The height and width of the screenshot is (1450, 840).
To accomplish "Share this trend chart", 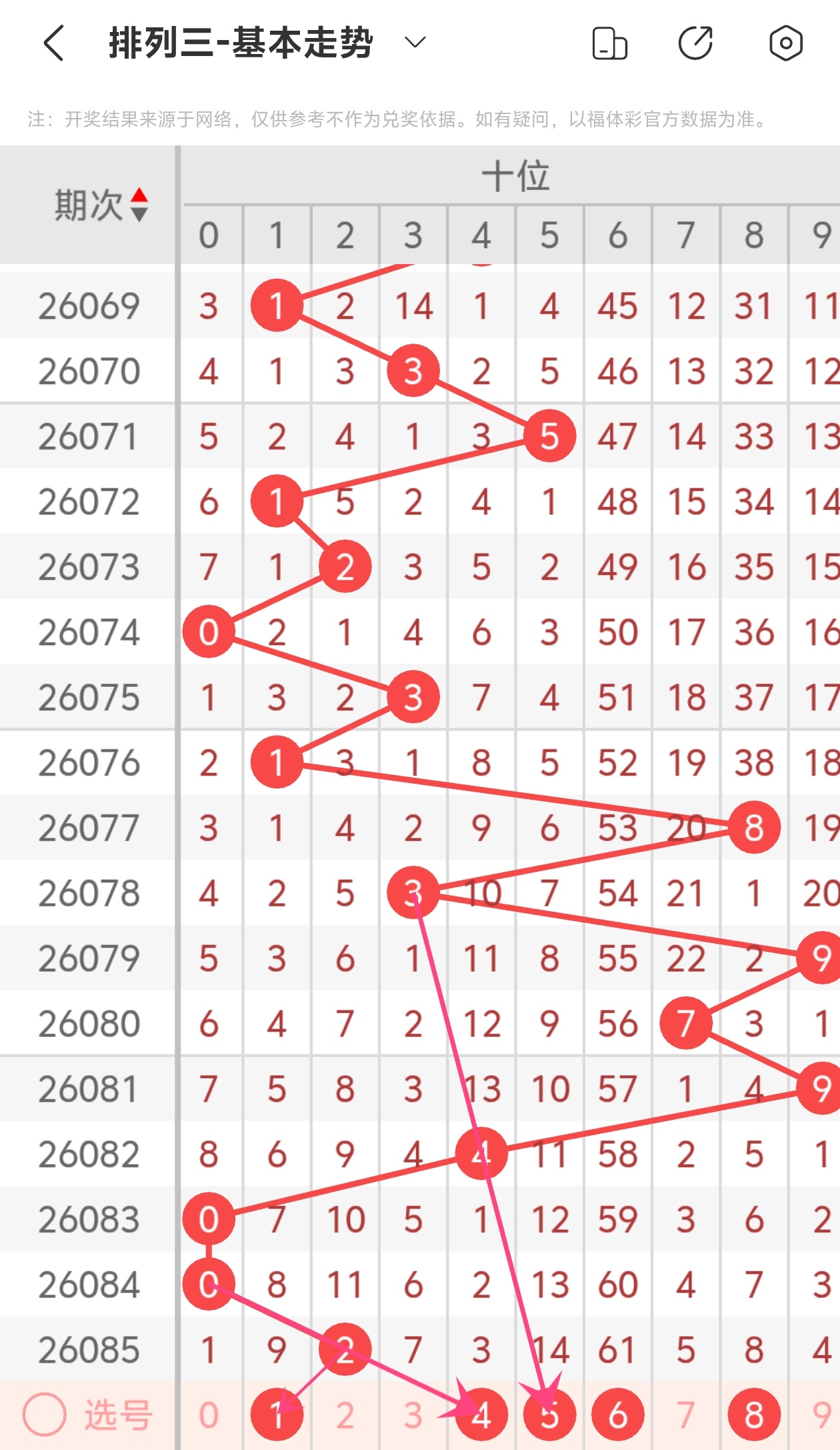I will point(695,43).
